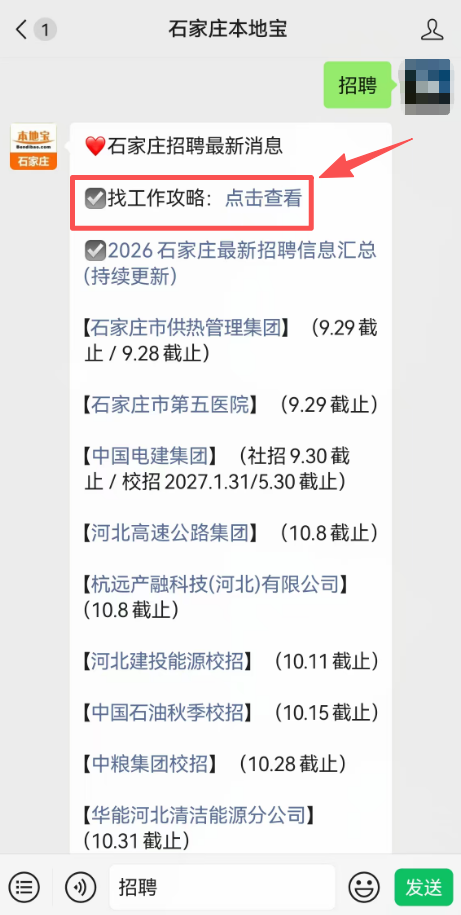This screenshot has width=461, height=915.
Task: Open 华能河北清洁能源分公司 link
Action: click(199, 815)
